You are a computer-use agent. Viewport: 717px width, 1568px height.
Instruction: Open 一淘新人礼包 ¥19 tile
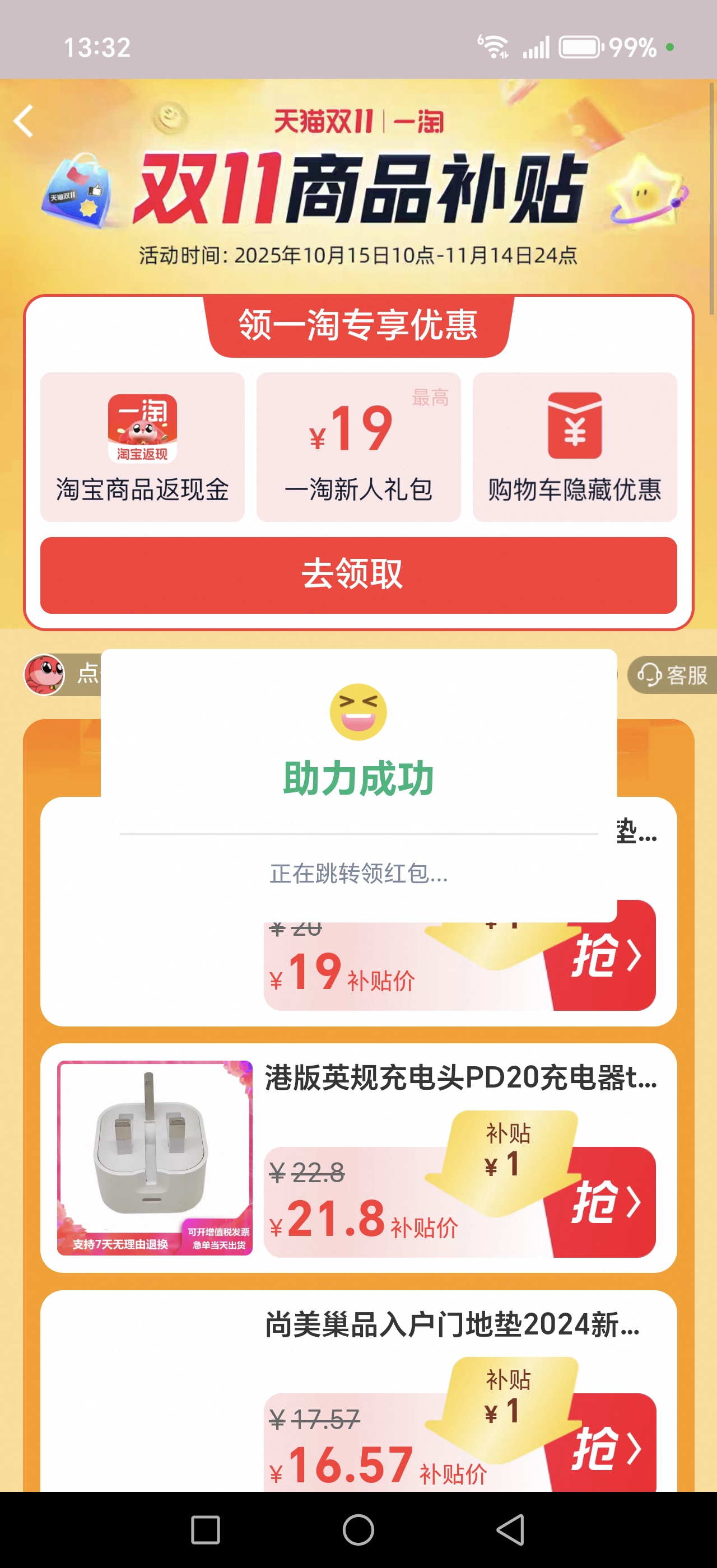[358, 447]
